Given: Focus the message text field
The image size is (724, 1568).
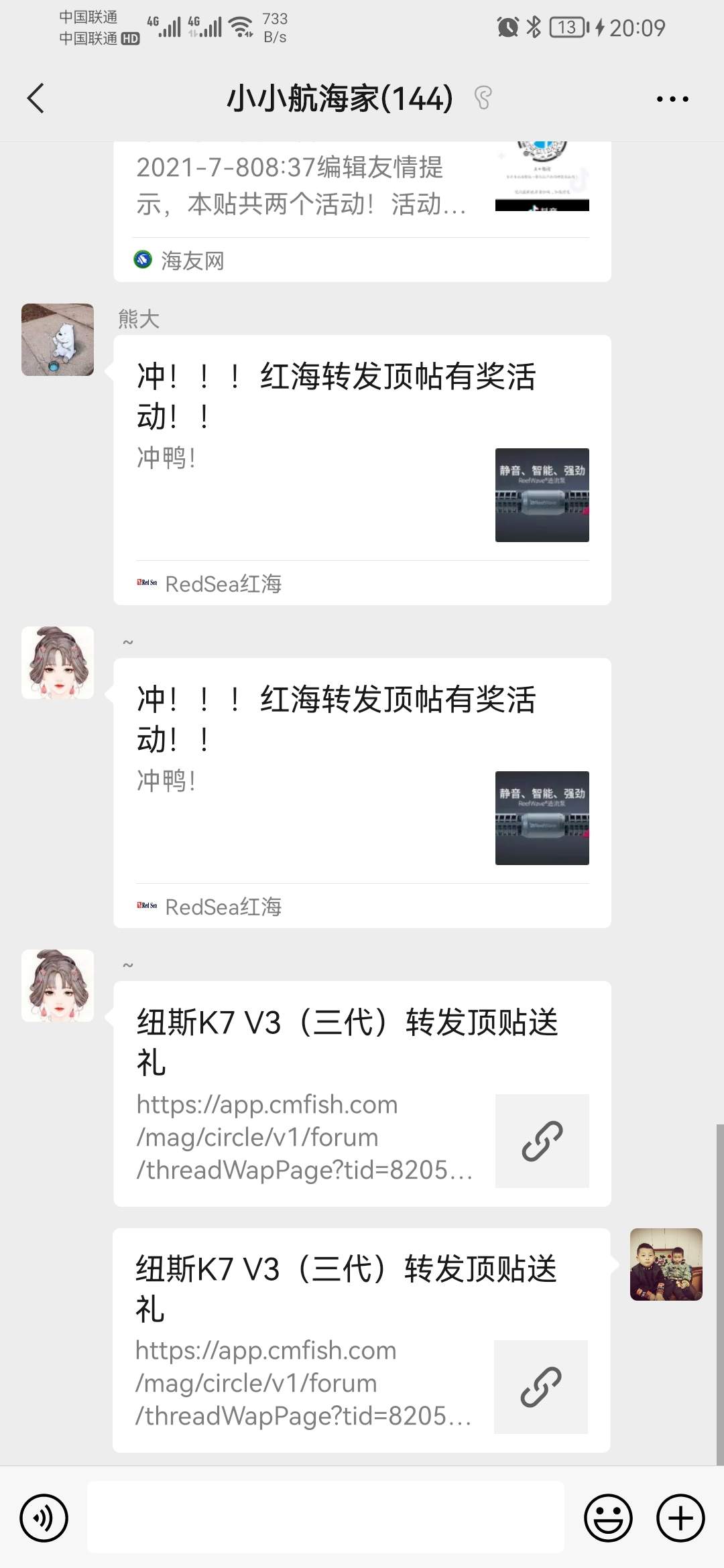Looking at the screenshot, I should (326, 1518).
